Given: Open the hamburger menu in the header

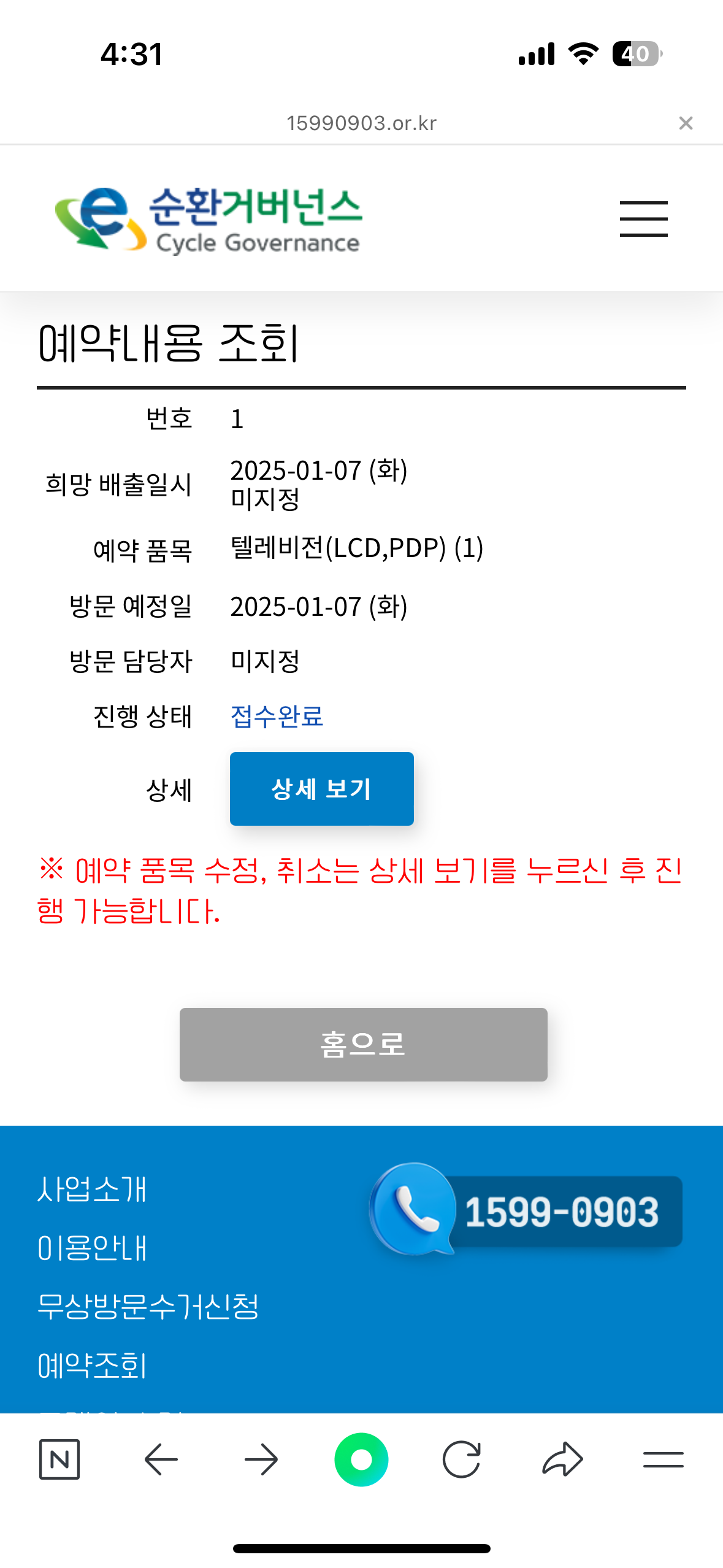Looking at the screenshot, I should click(x=643, y=218).
